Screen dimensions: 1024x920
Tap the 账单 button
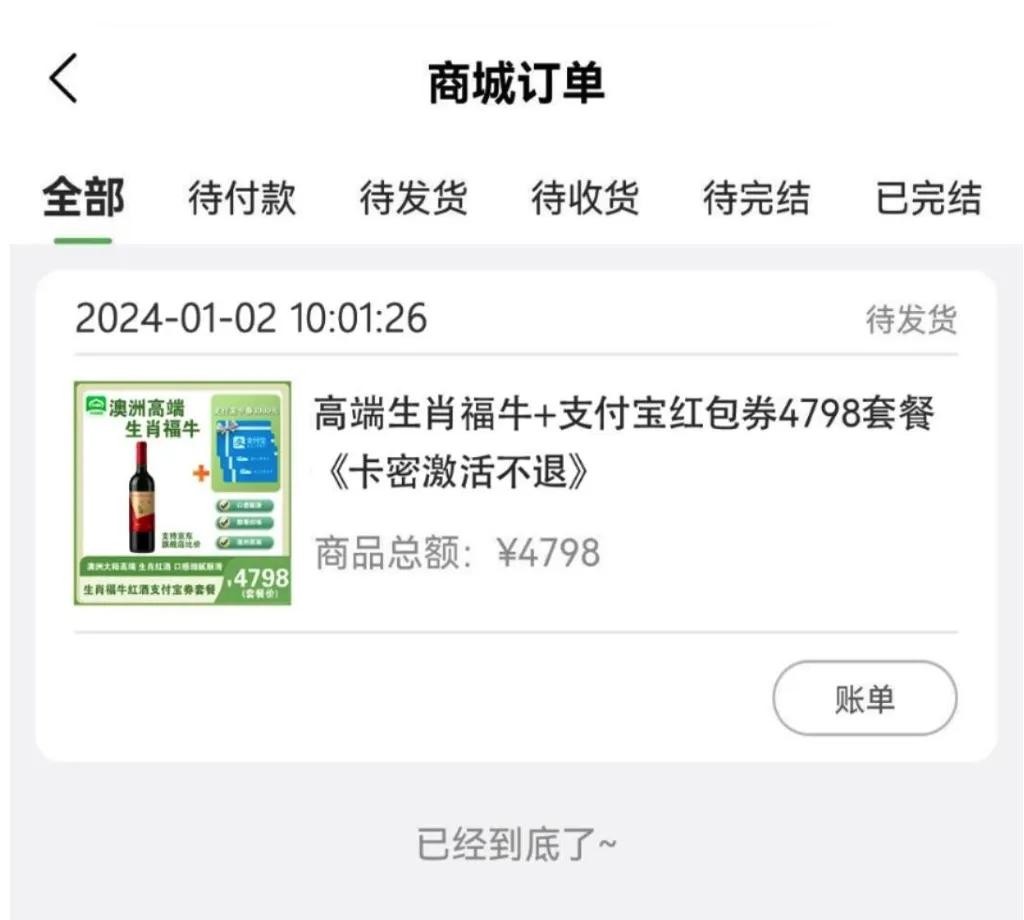(864, 699)
